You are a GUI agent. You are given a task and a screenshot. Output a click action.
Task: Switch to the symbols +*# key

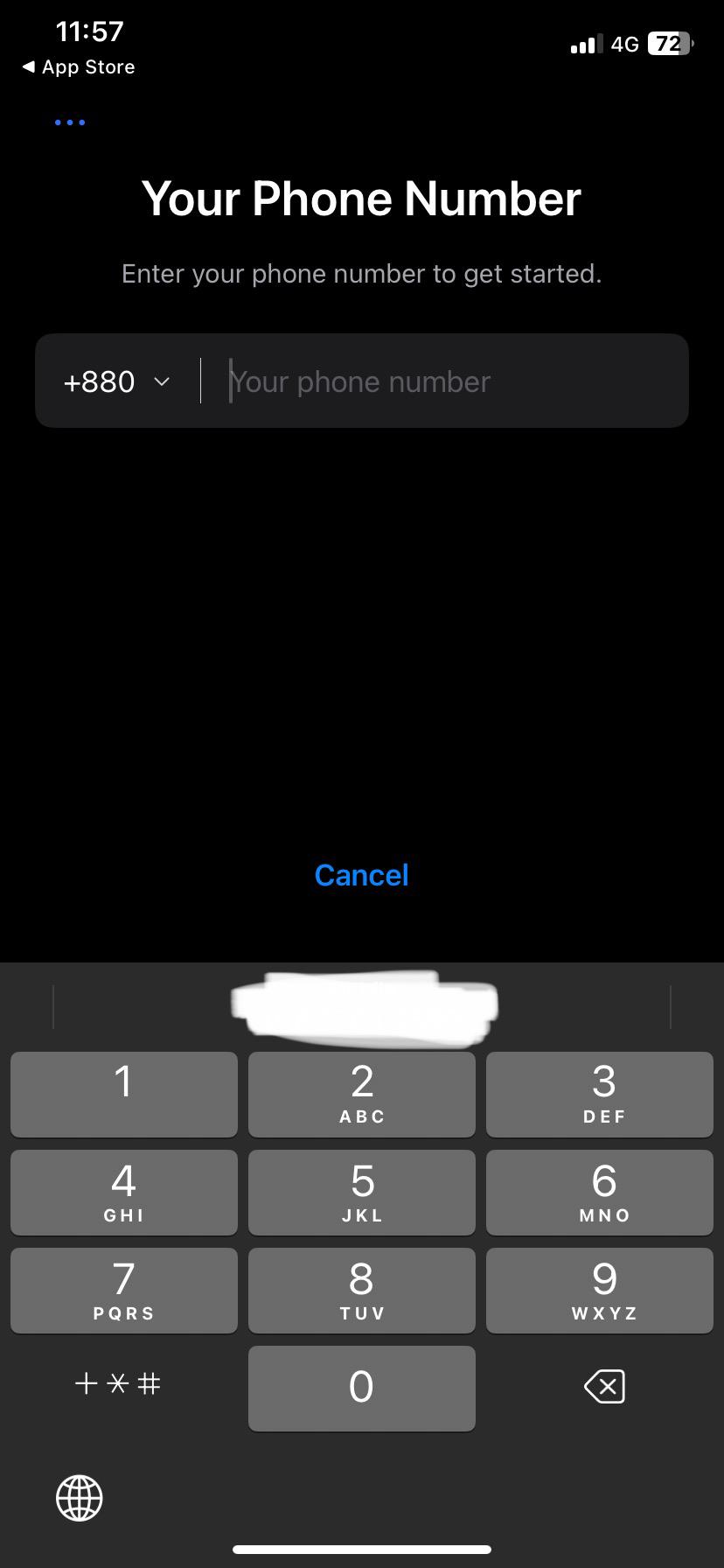[118, 1383]
